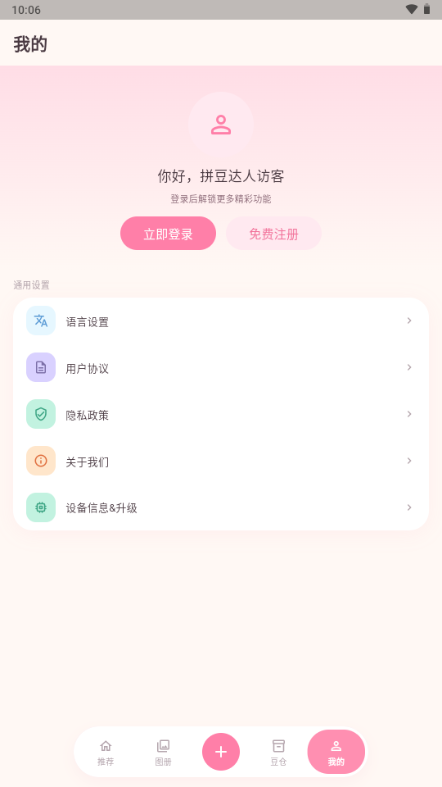The image size is (442, 787).
Task: View the 隐私政策 row
Action: tap(221, 415)
